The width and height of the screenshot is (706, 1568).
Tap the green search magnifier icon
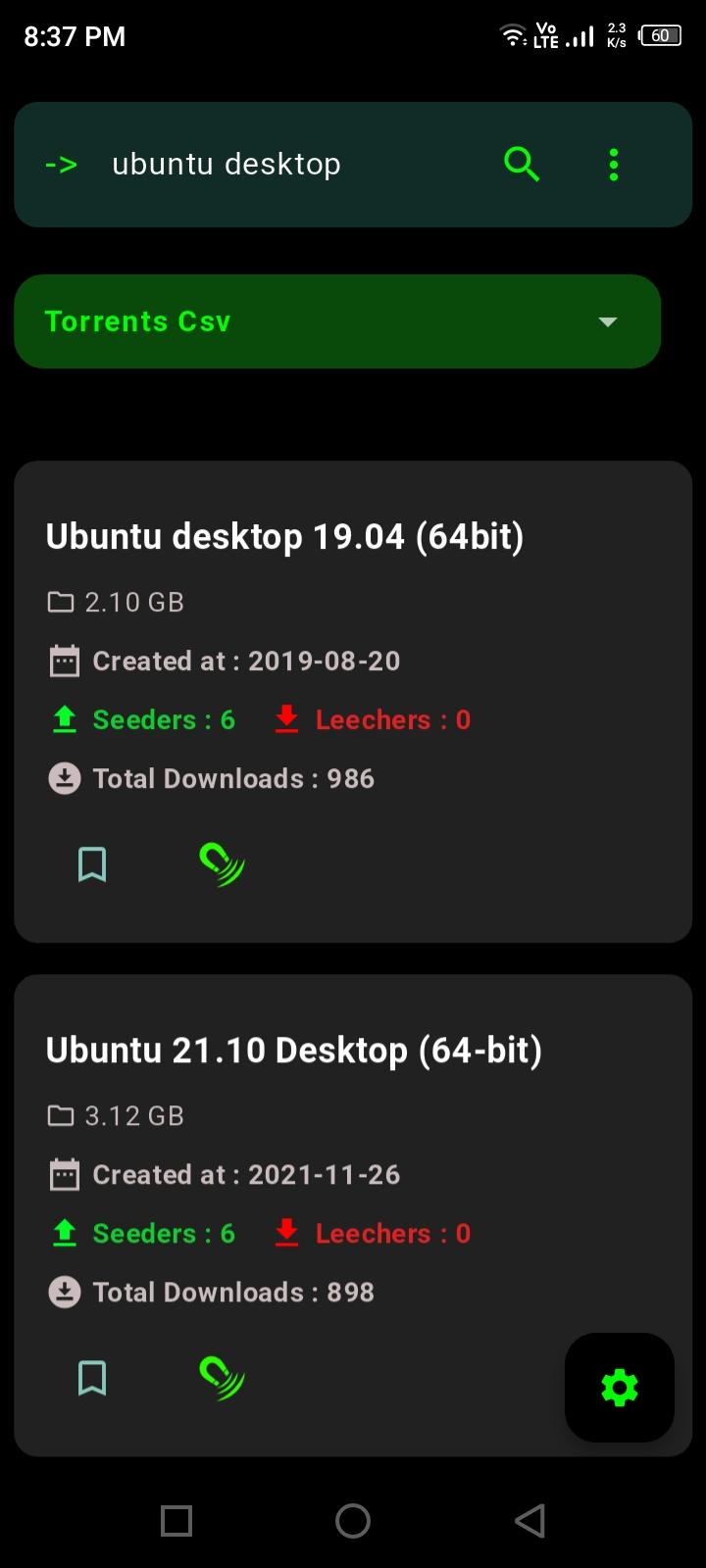point(522,164)
